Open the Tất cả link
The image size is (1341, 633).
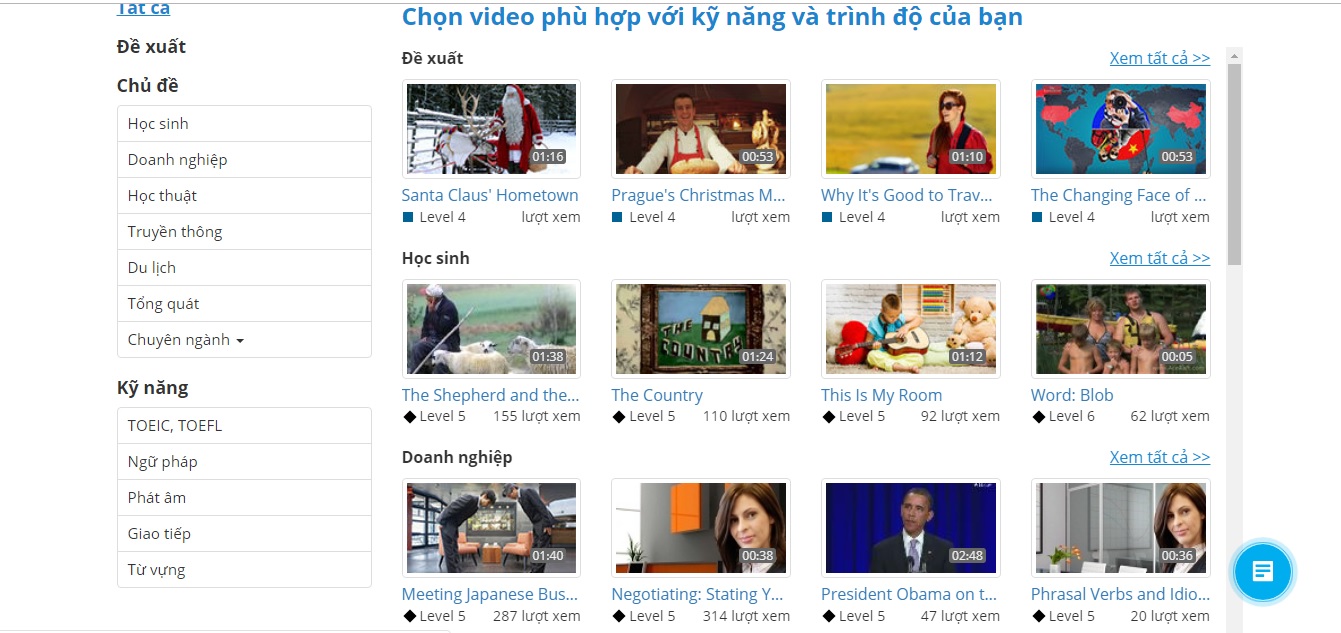(x=143, y=9)
